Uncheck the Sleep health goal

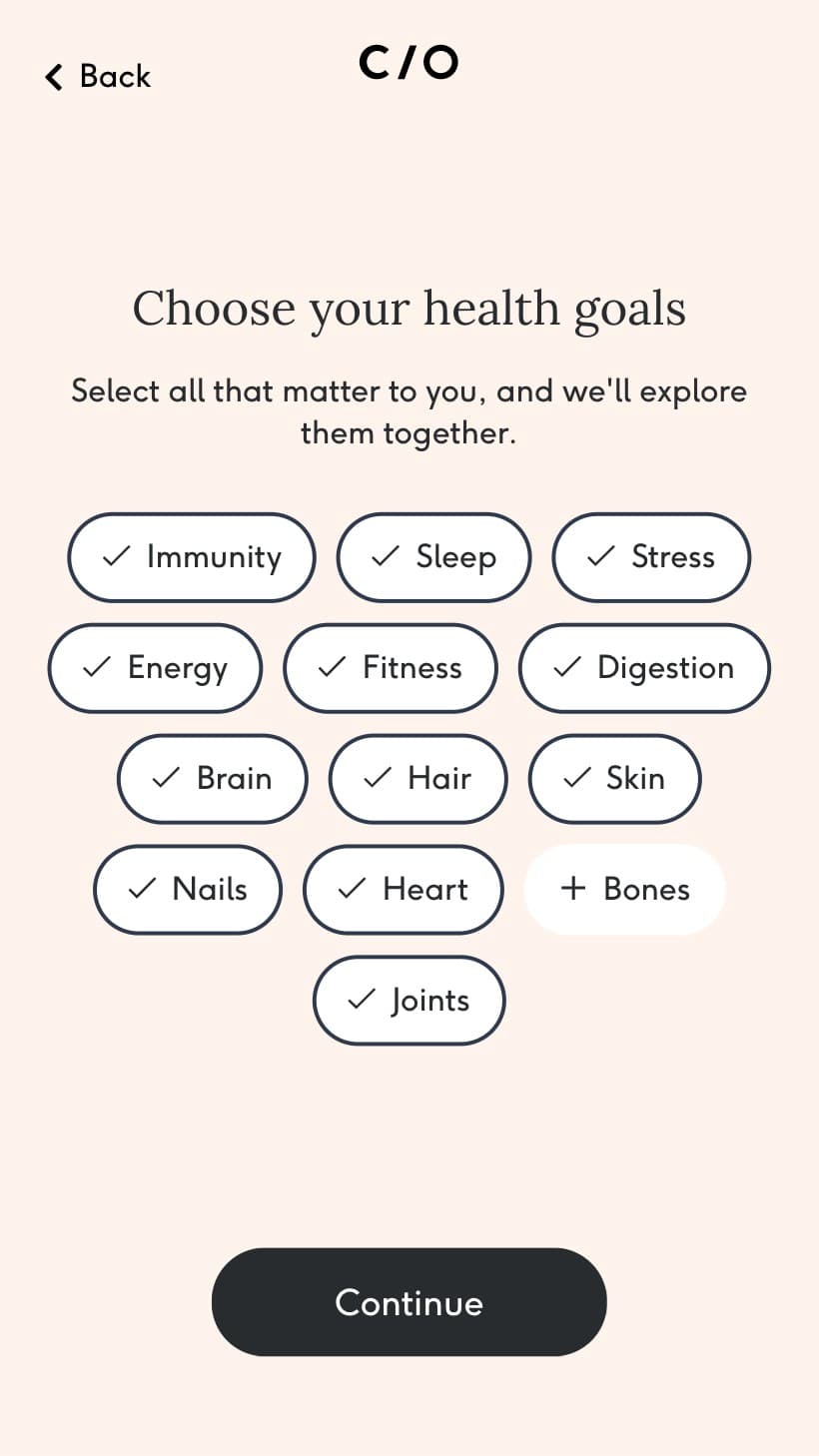433,557
